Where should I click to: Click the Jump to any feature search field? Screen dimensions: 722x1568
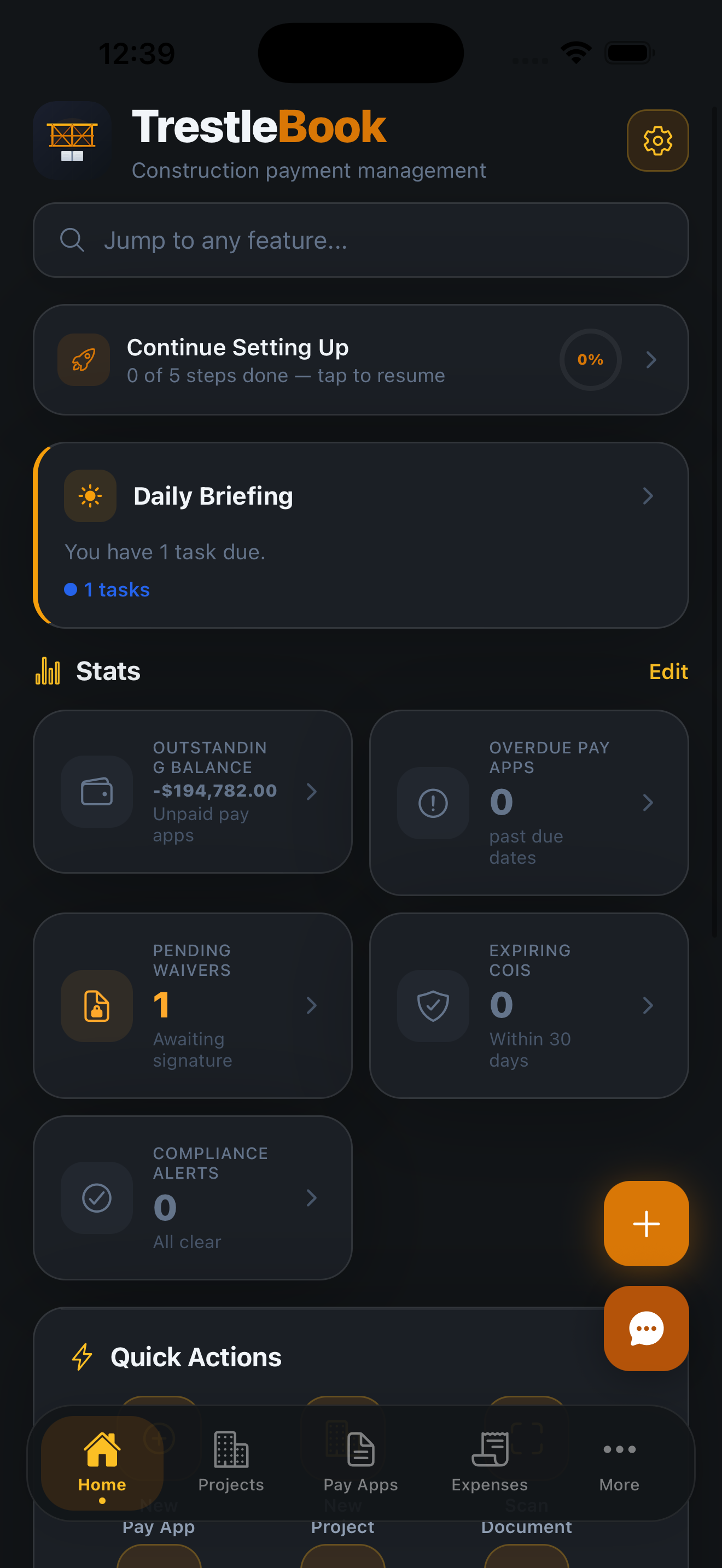pos(361,240)
